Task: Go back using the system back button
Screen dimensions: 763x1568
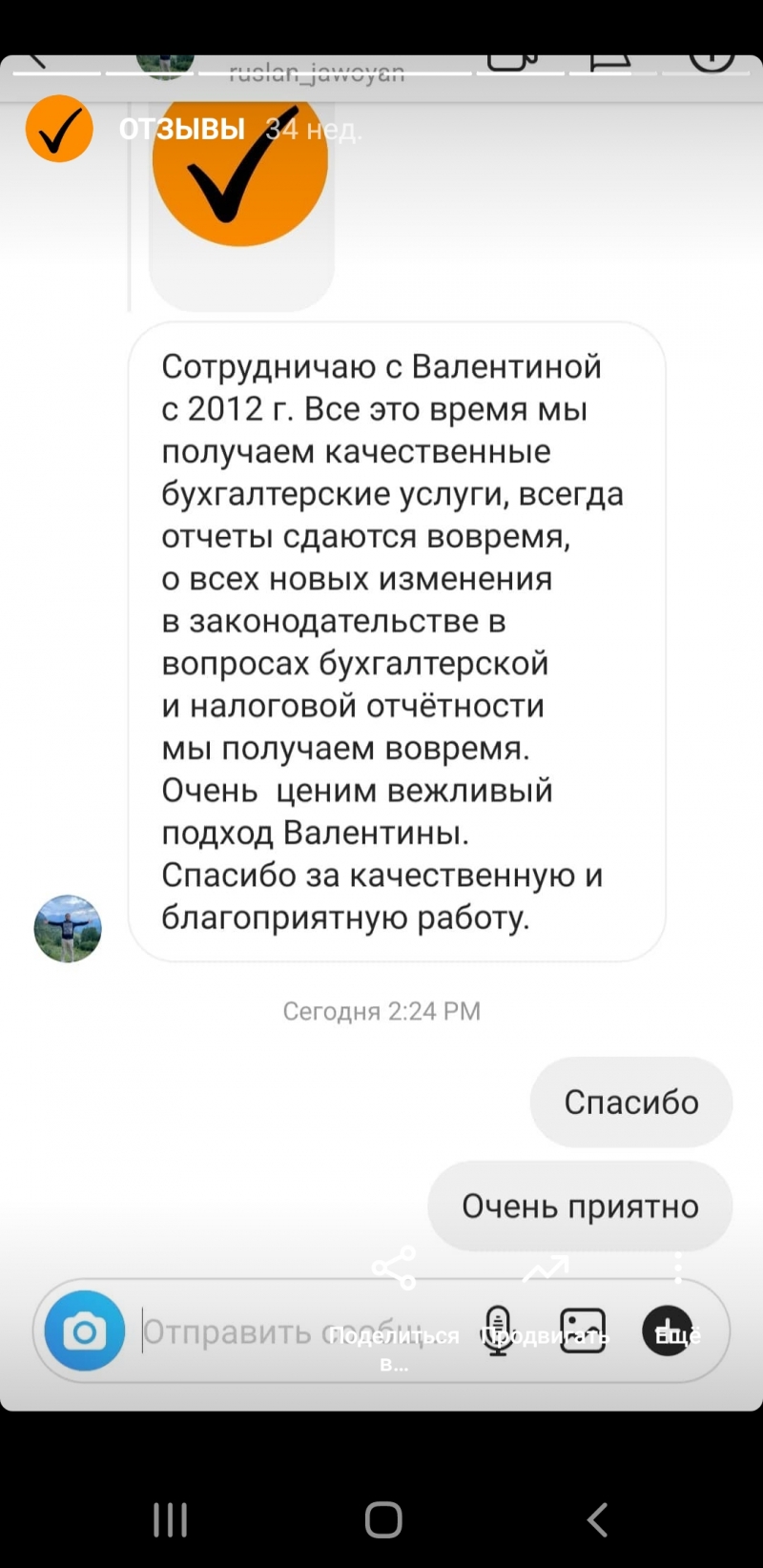Action: 597,1519
